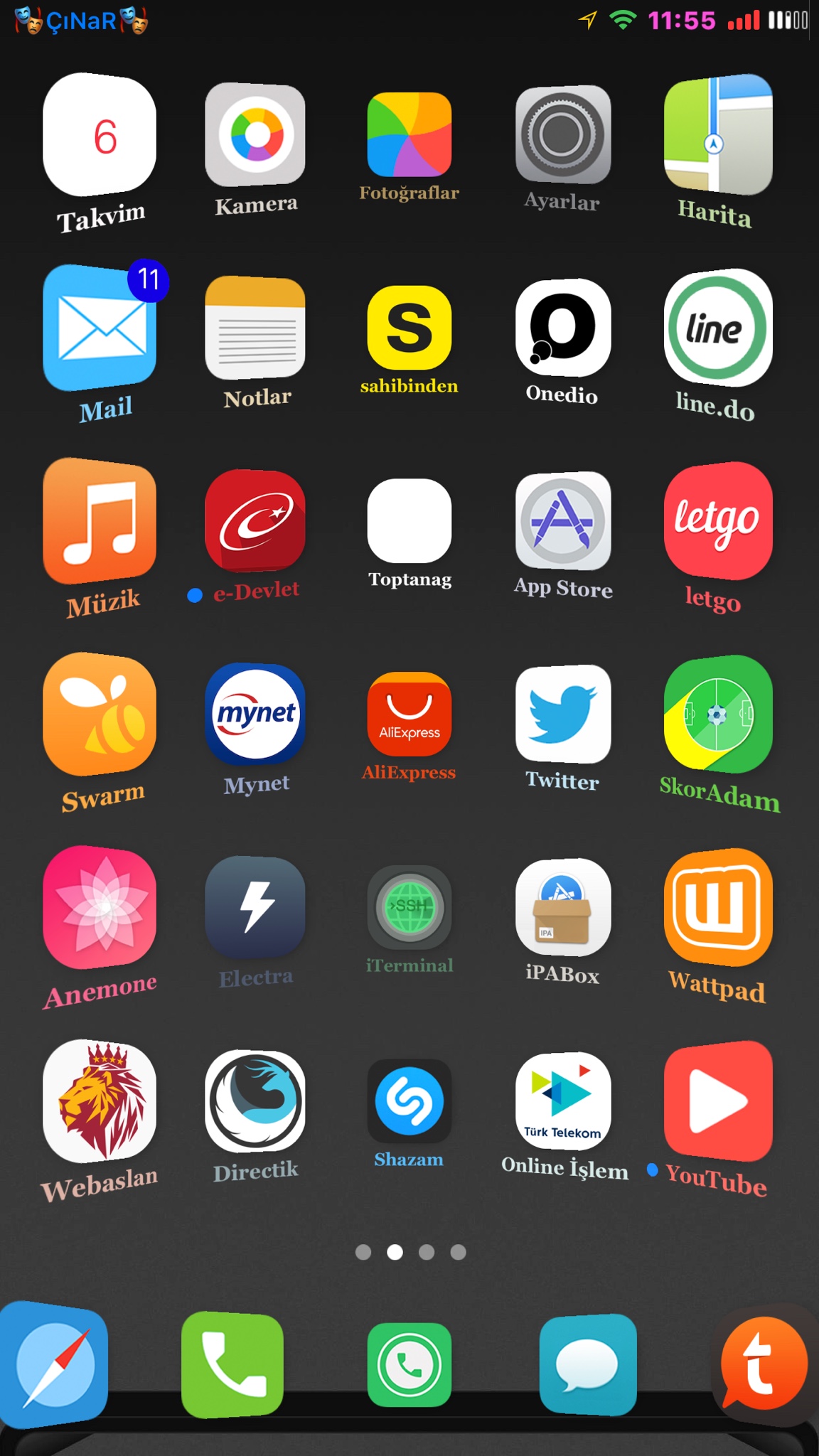Screen dimensions: 819x1456
Task: Open the Notlar notes app
Action: pos(255,328)
